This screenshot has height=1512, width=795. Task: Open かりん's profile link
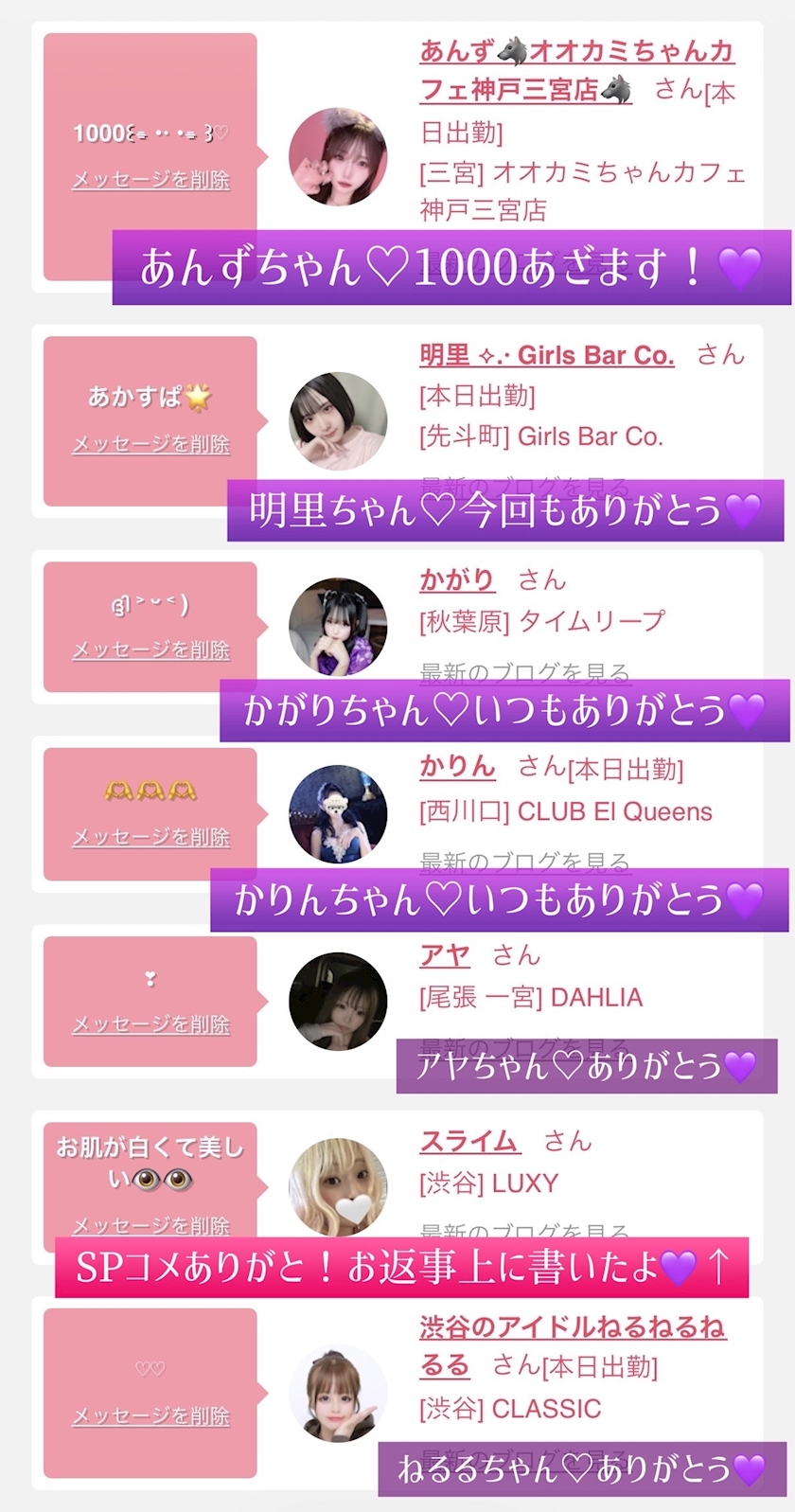click(457, 766)
